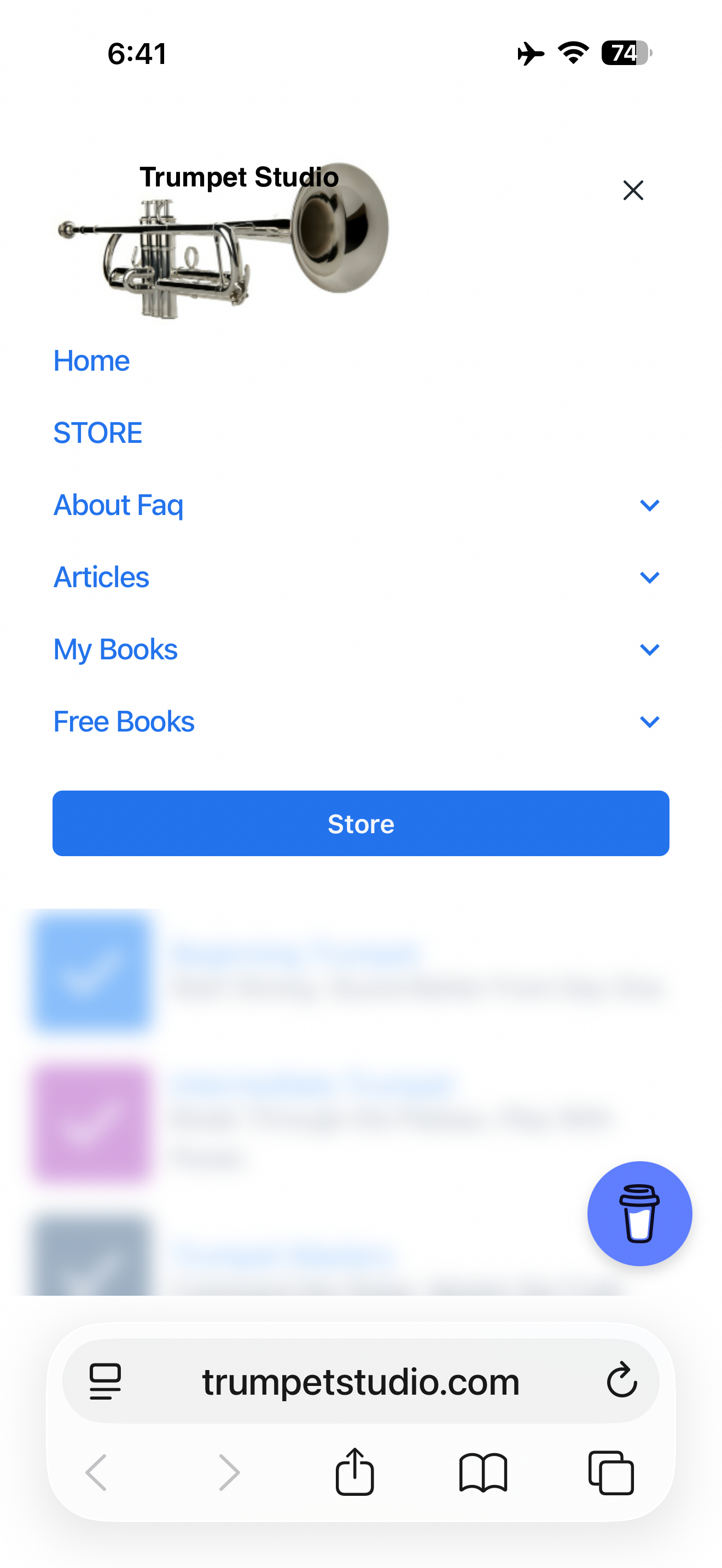Expand the About Faq submenu

[x=649, y=505]
